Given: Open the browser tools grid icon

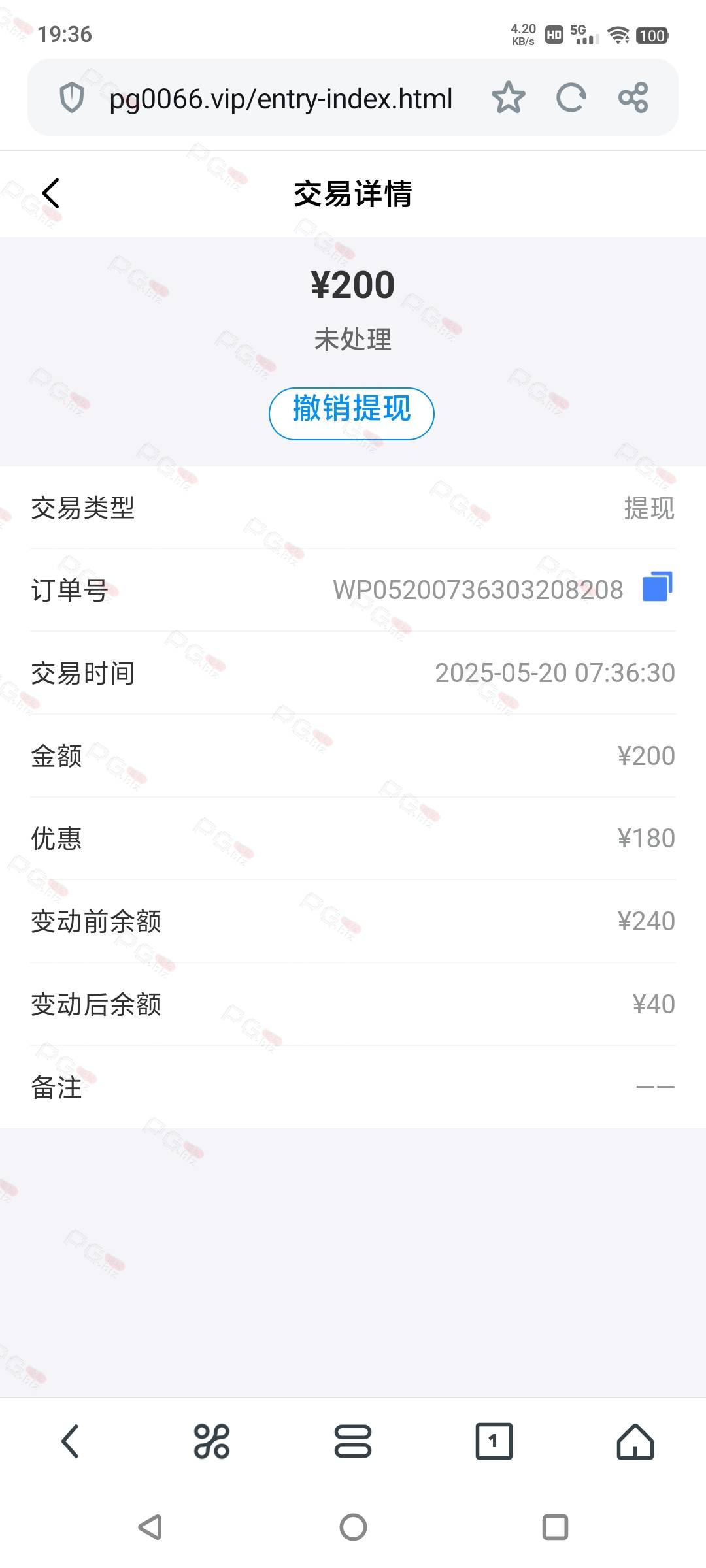Looking at the screenshot, I should tap(211, 1441).
